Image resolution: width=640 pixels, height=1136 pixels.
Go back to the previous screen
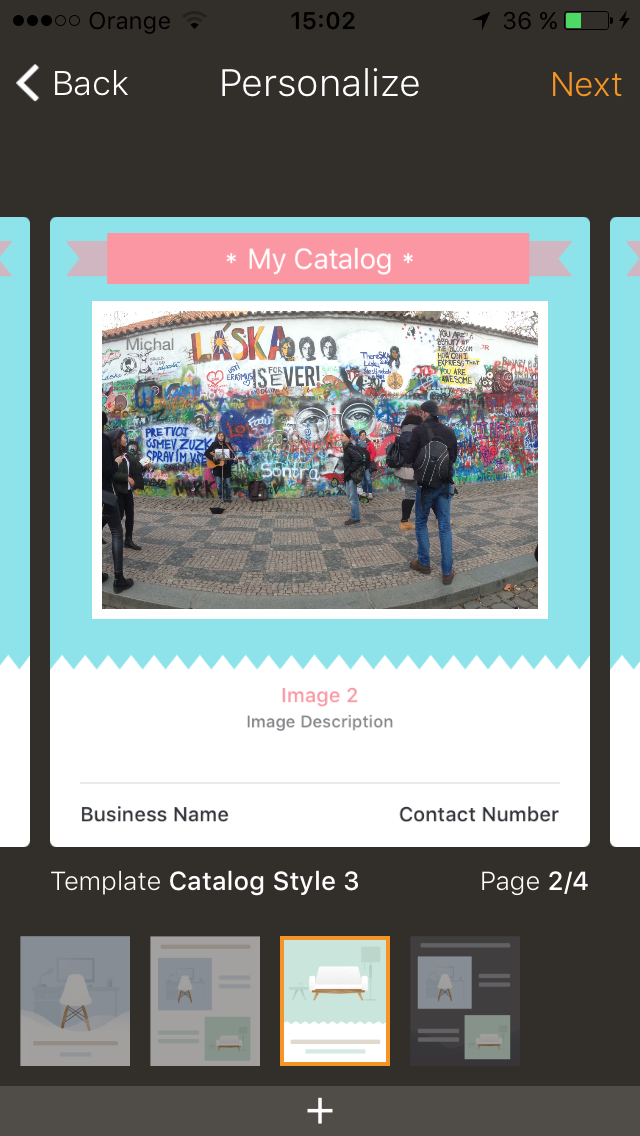(72, 83)
